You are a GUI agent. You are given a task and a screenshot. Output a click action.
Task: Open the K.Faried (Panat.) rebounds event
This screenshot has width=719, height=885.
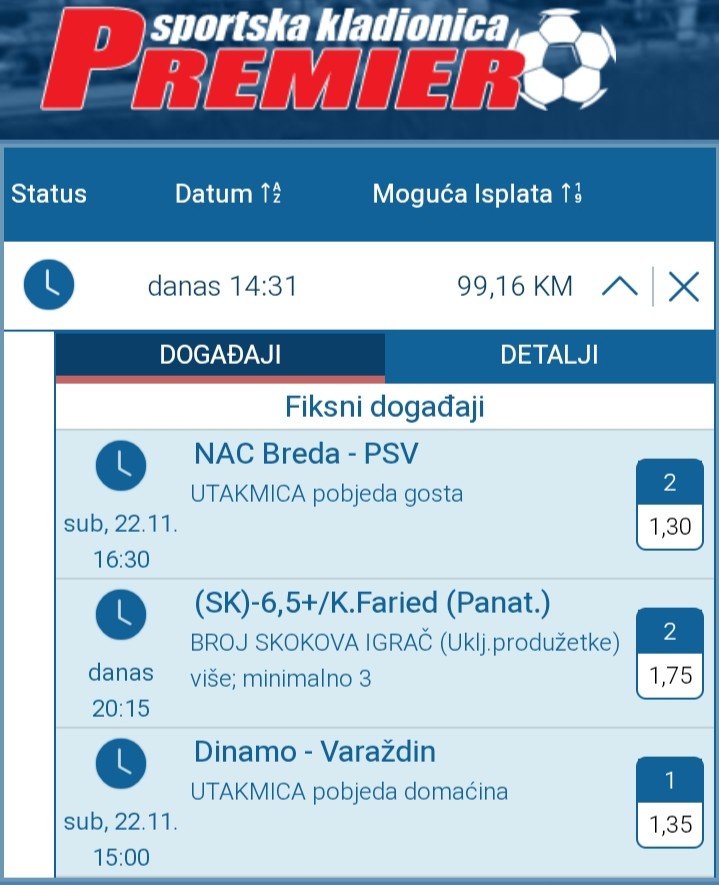pyautogui.click(x=372, y=604)
